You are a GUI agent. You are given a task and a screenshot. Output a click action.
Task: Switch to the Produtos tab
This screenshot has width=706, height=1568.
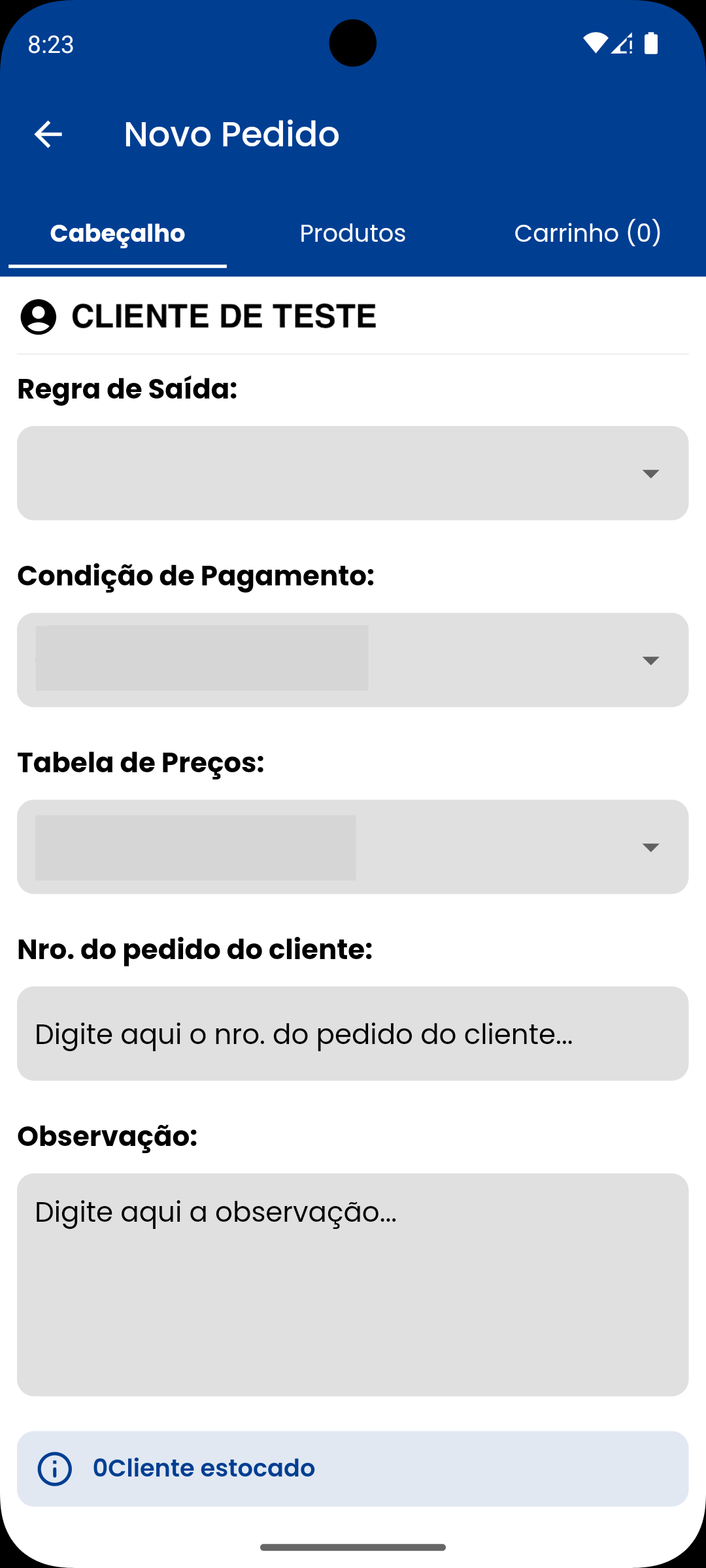352,233
